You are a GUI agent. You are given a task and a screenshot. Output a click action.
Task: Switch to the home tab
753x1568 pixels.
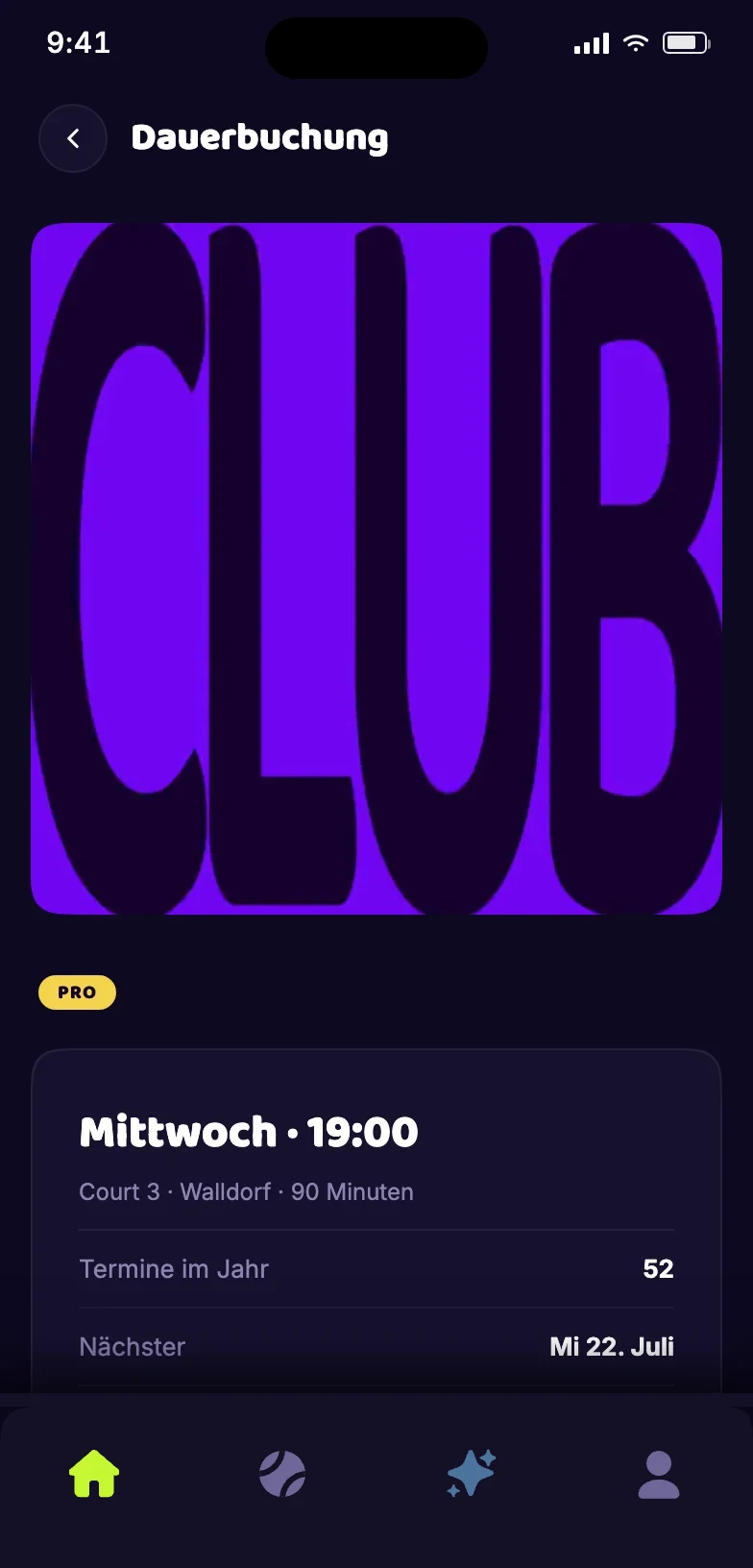coord(94,1474)
